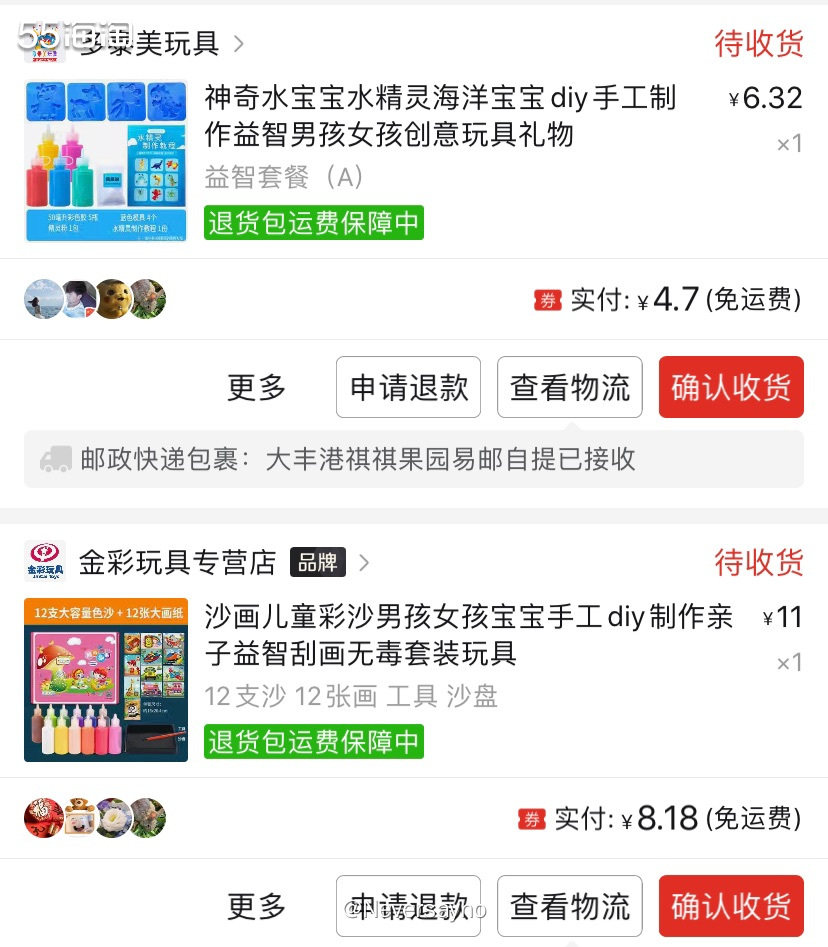Open the 沙画儿童彩沙 product thumbnail
This screenshot has width=828, height=947.
(x=106, y=679)
